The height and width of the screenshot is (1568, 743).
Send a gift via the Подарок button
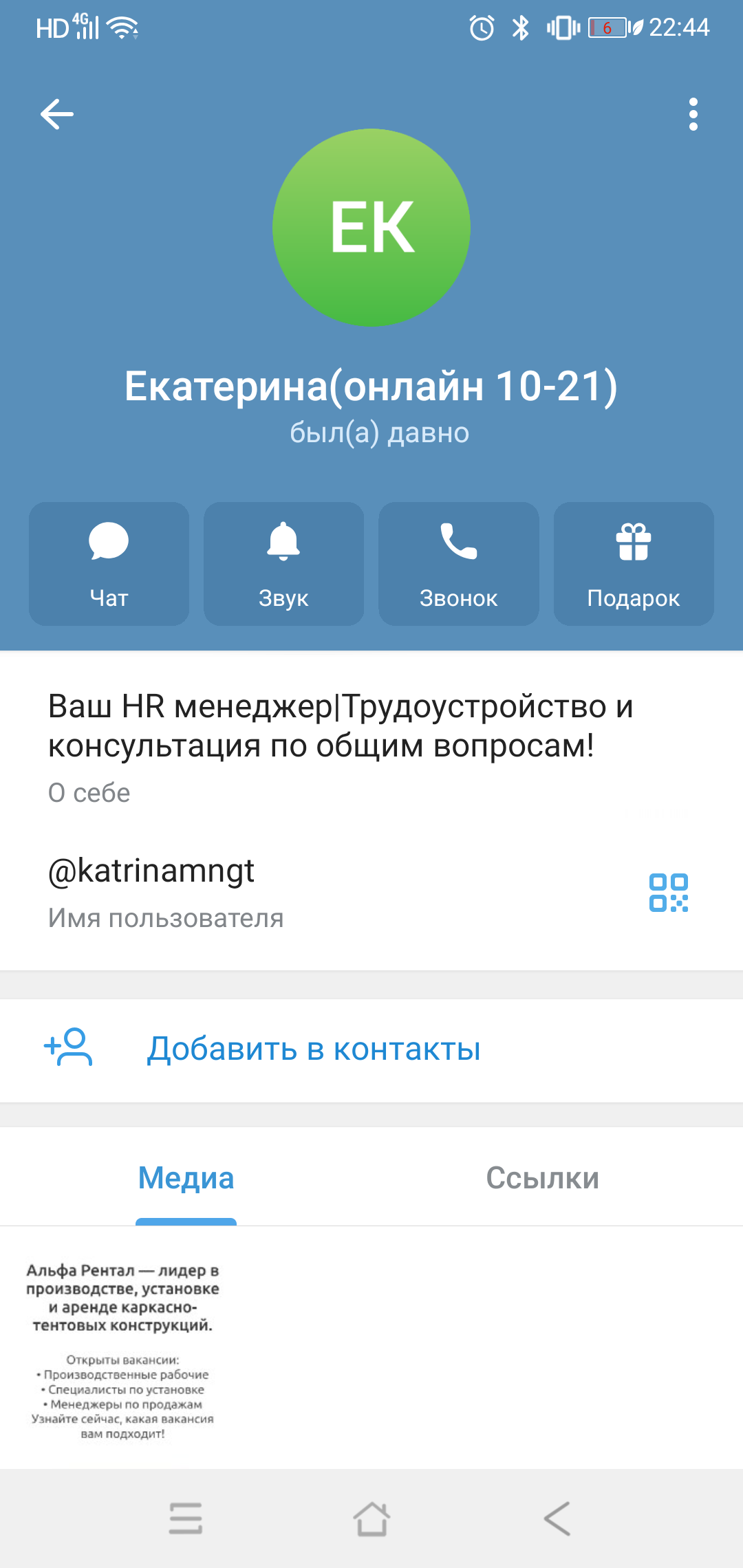click(x=634, y=564)
